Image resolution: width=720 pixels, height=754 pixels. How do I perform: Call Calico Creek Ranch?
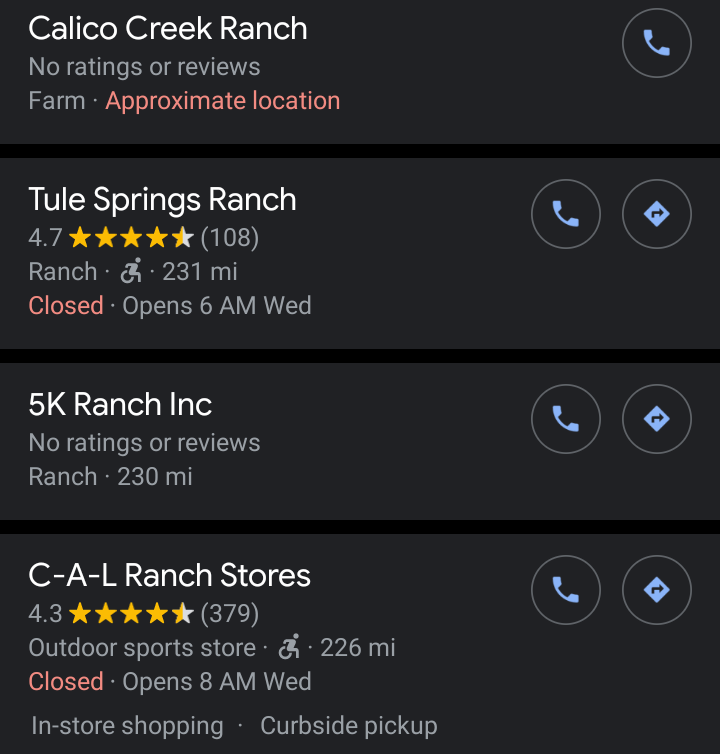[x=656, y=43]
